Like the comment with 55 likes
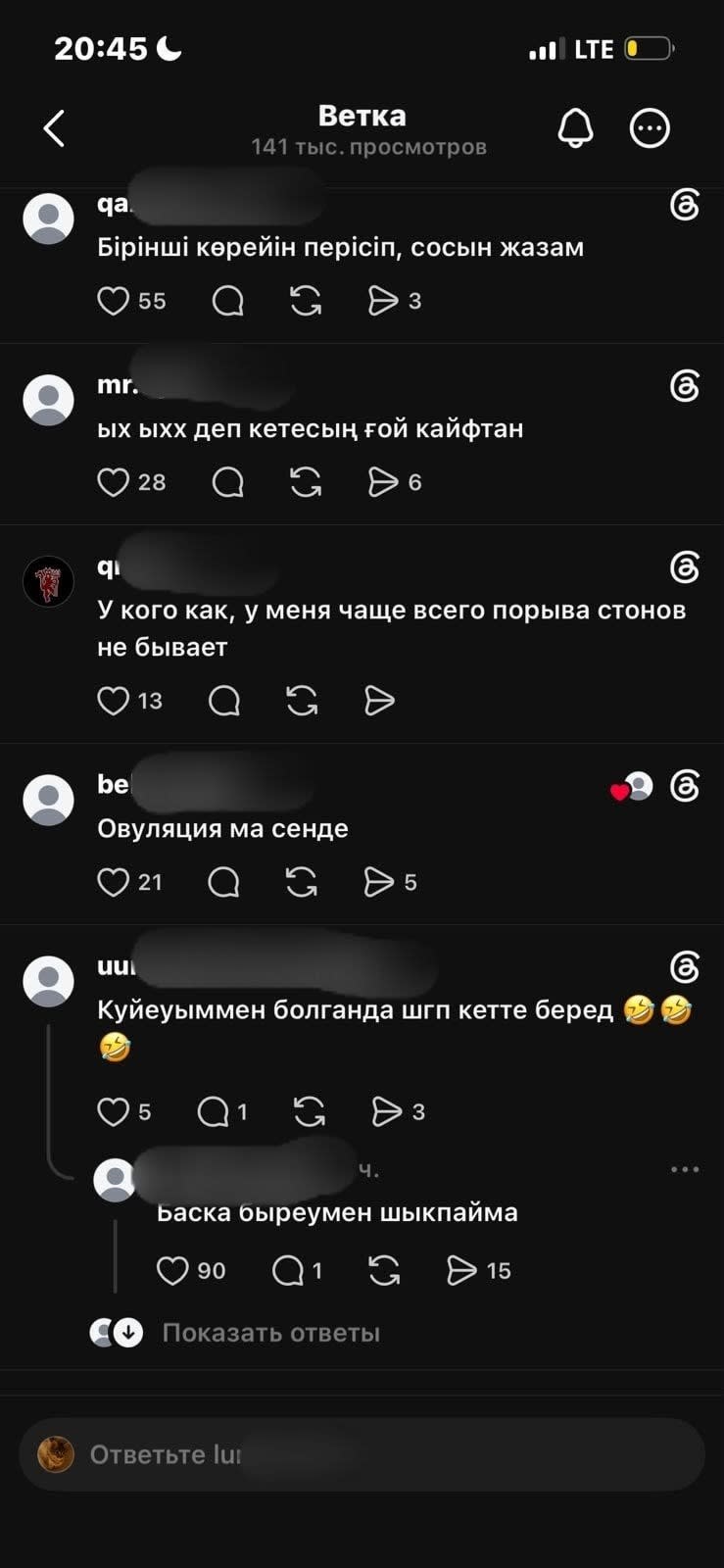 114,300
